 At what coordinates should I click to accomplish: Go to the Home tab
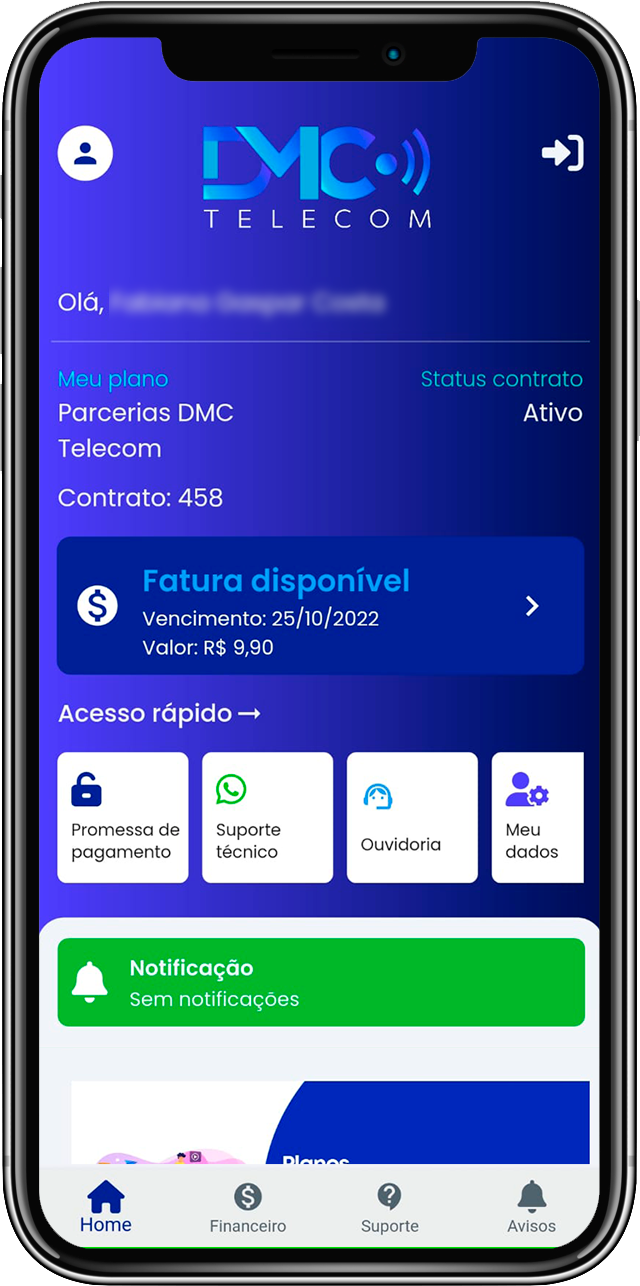point(106,1206)
